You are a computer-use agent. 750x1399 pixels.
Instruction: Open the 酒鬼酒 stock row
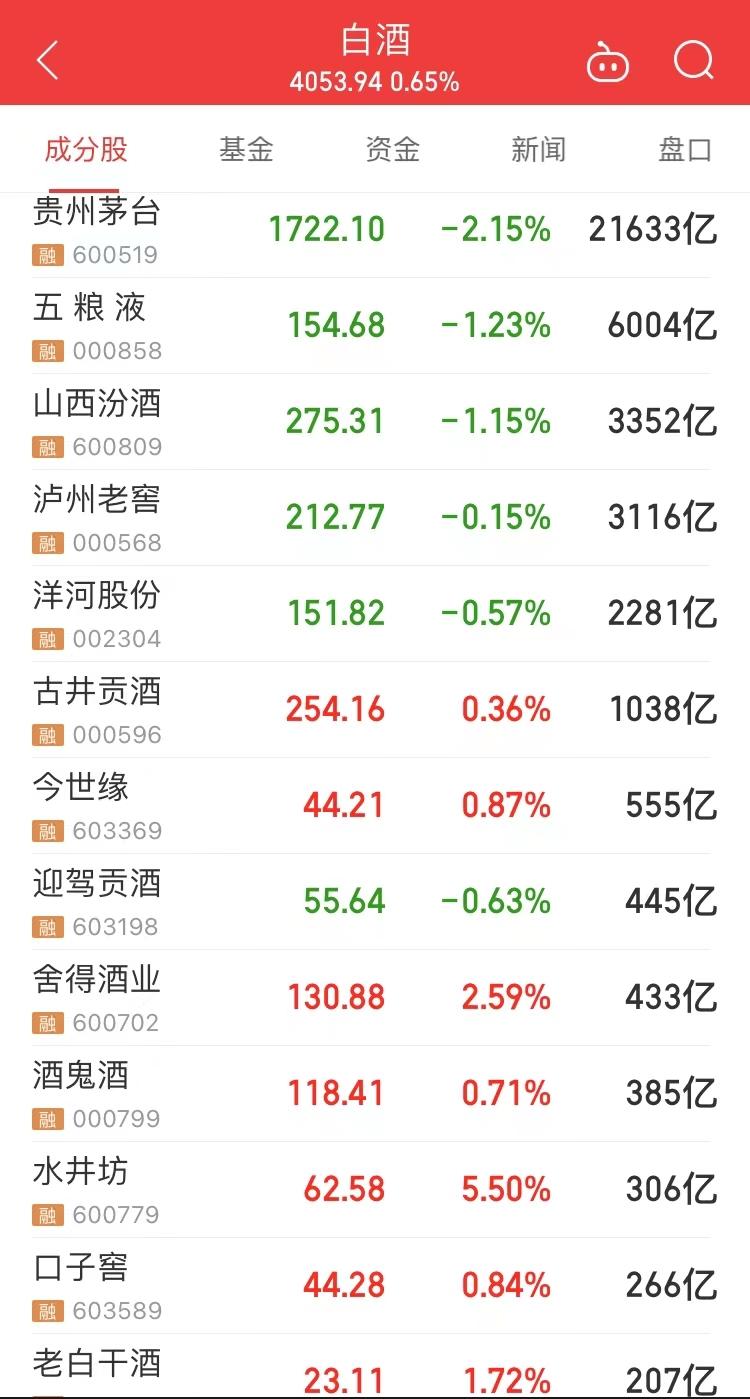(375, 1094)
